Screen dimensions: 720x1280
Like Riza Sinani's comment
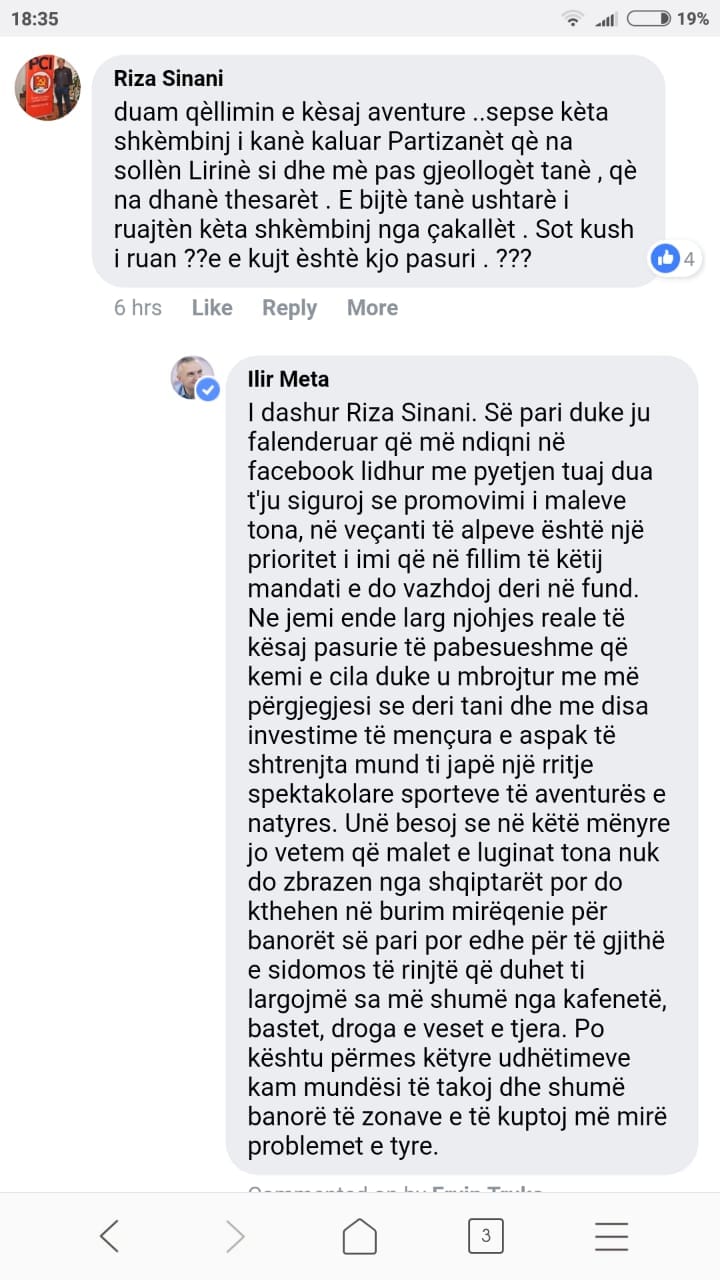tap(211, 308)
